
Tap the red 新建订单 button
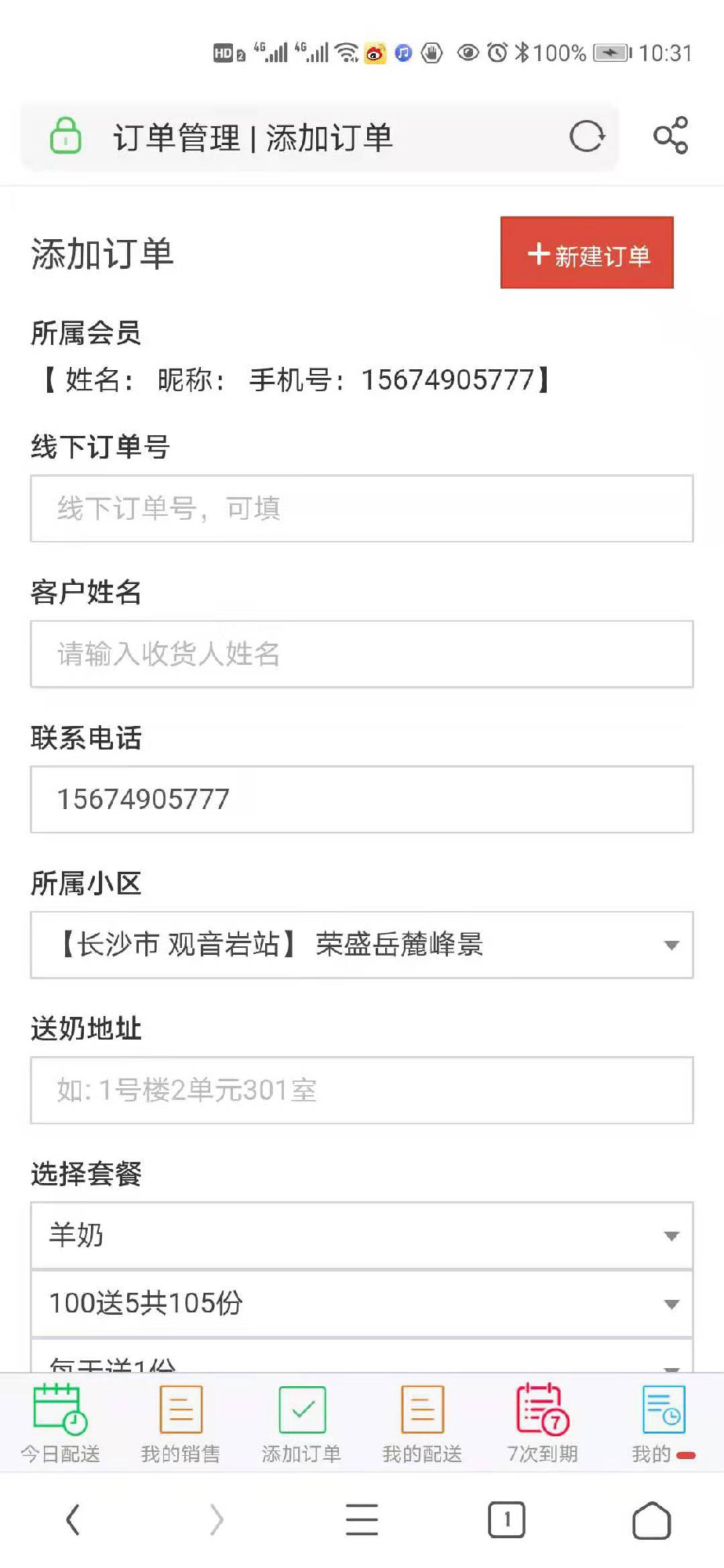pos(587,252)
